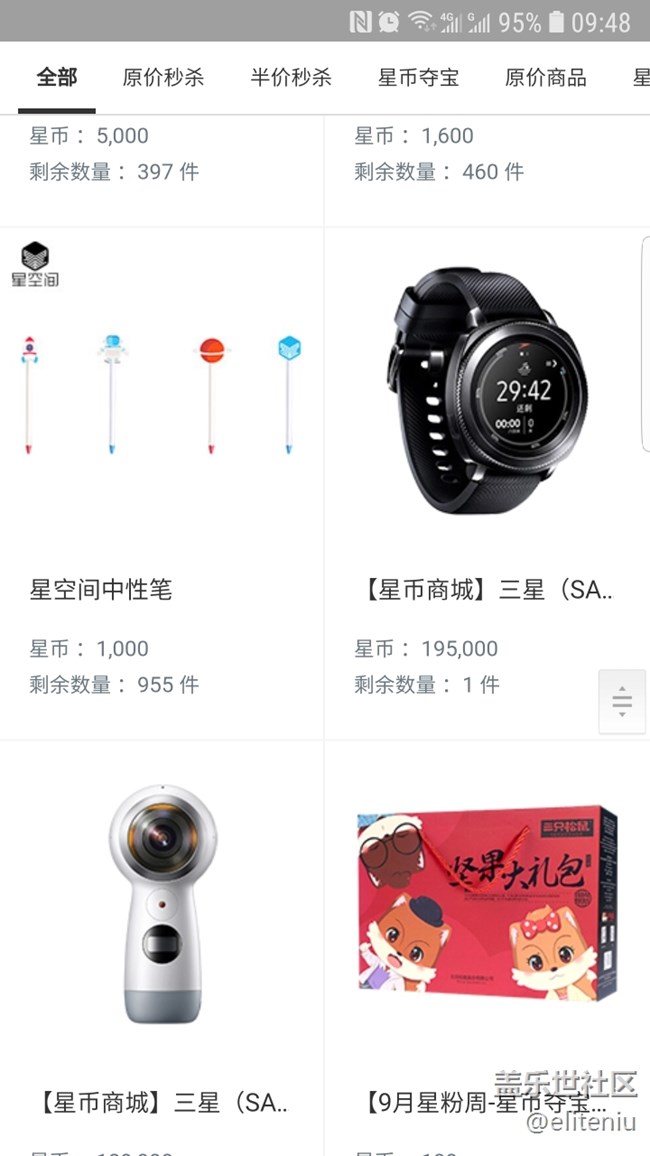Select the 星币夺宝 tab

[418, 78]
